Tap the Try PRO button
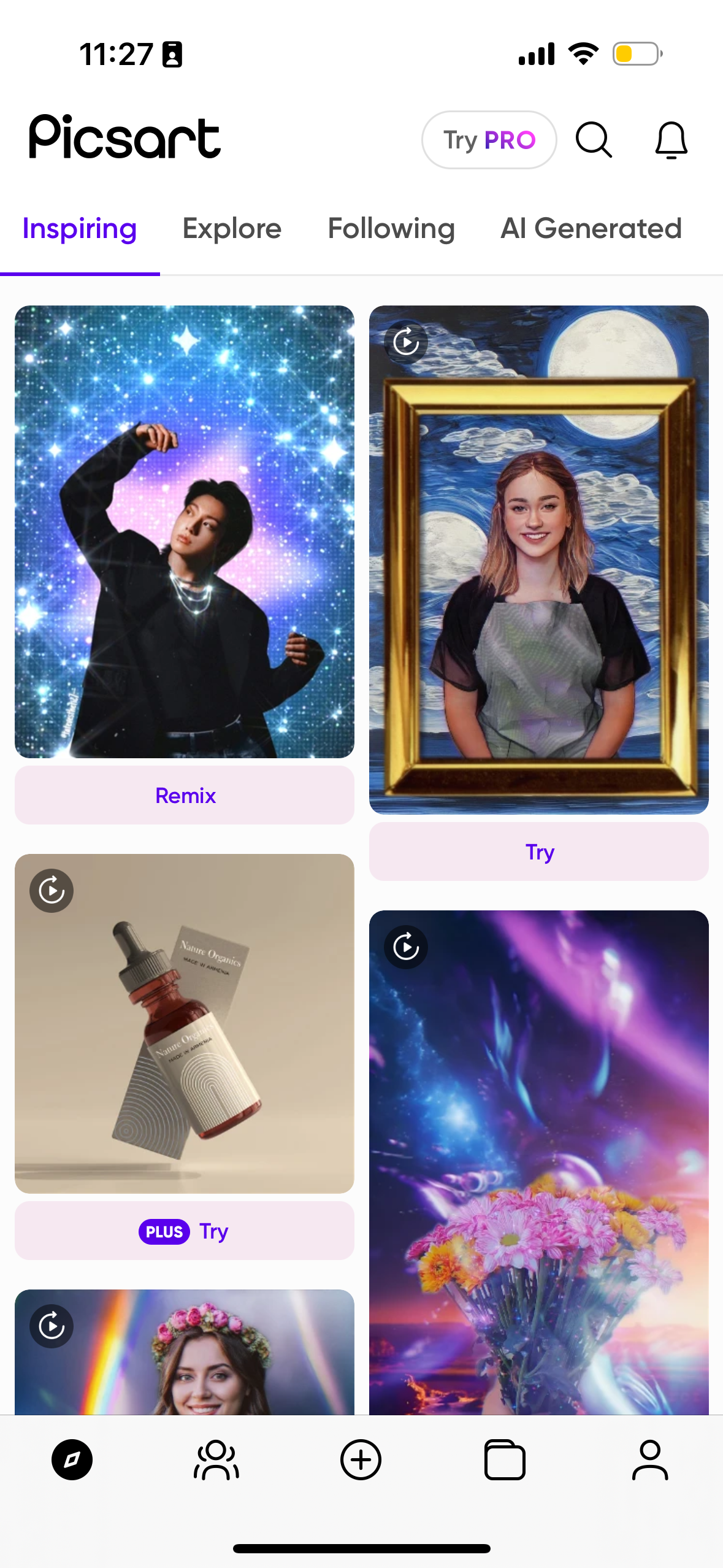Viewport: 723px width, 1568px height. click(489, 139)
